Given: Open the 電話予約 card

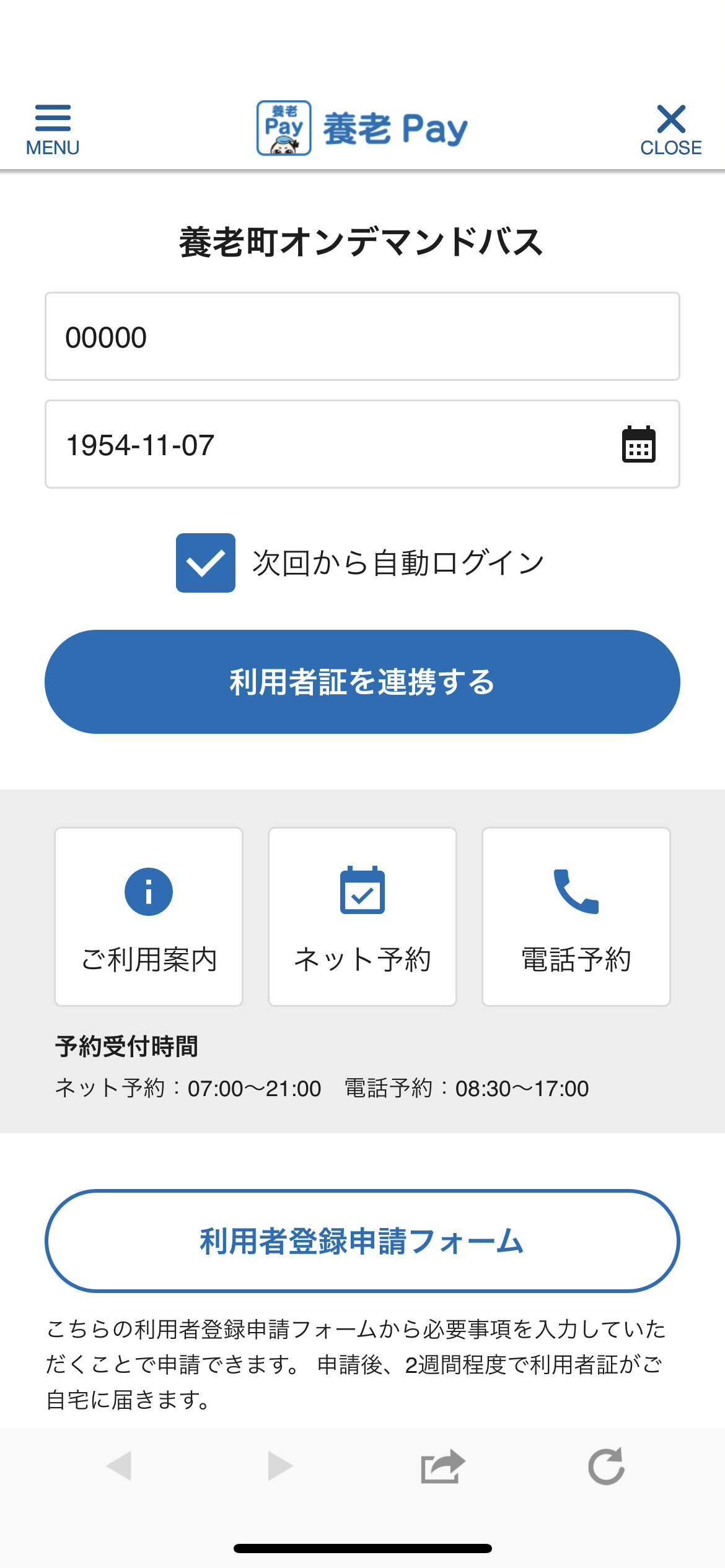Looking at the screenshot, I should pyautogui.click(x=576, y=917).
